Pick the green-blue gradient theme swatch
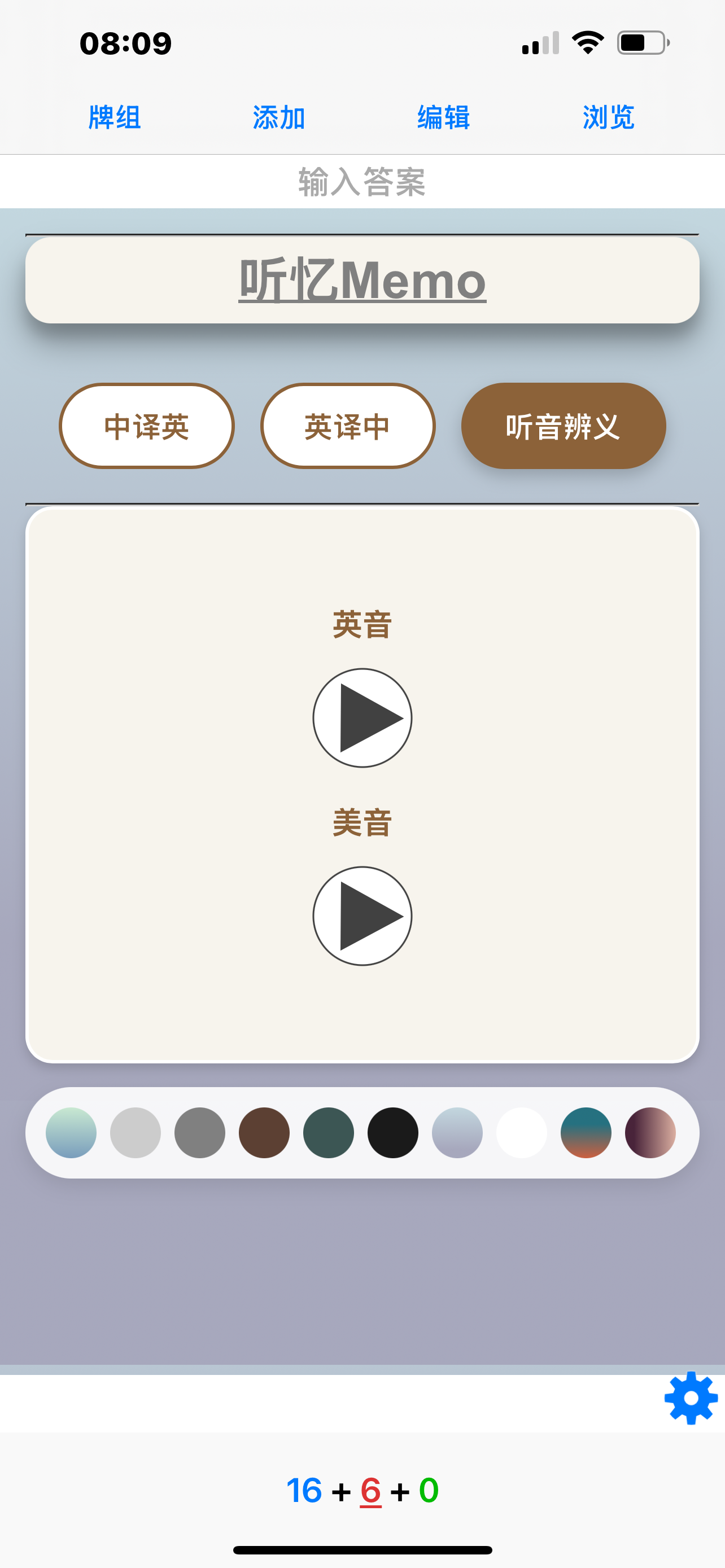 point(71,1133)
